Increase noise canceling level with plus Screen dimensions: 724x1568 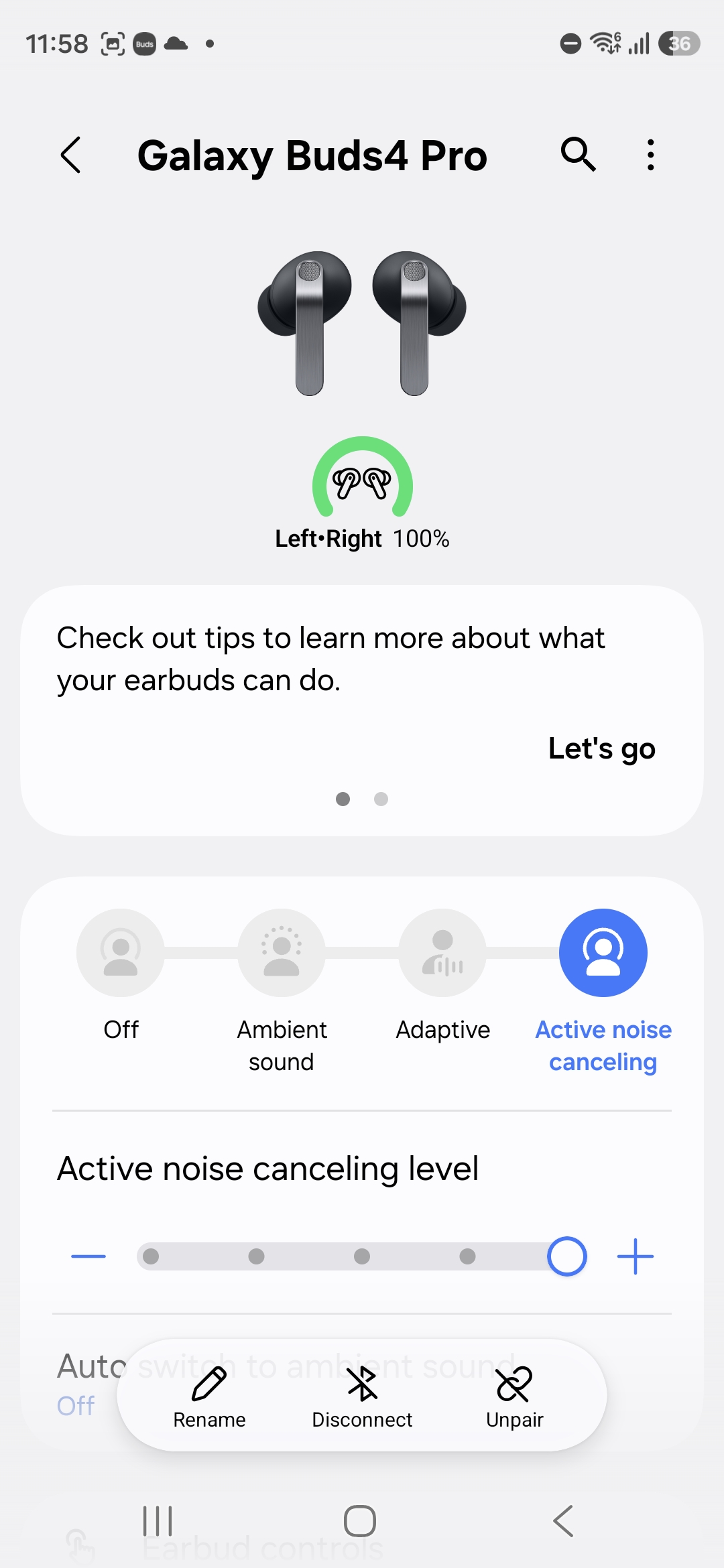pos(635,1256)
